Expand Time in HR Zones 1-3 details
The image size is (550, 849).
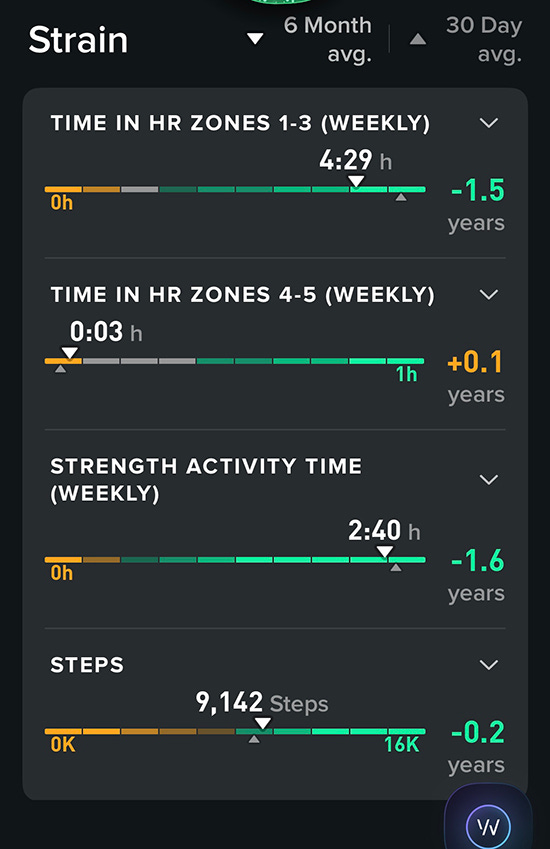click(488, 123)
